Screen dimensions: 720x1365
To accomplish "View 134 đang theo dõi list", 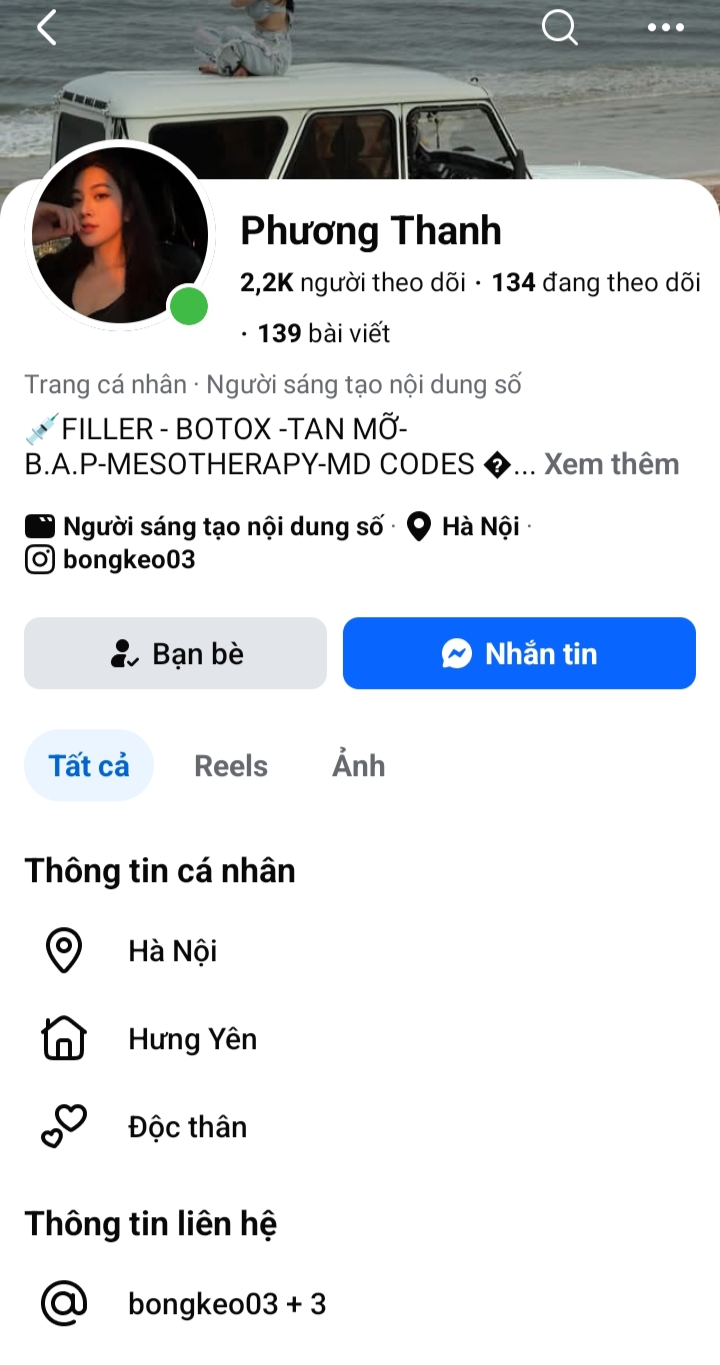I will coord(596,283).
